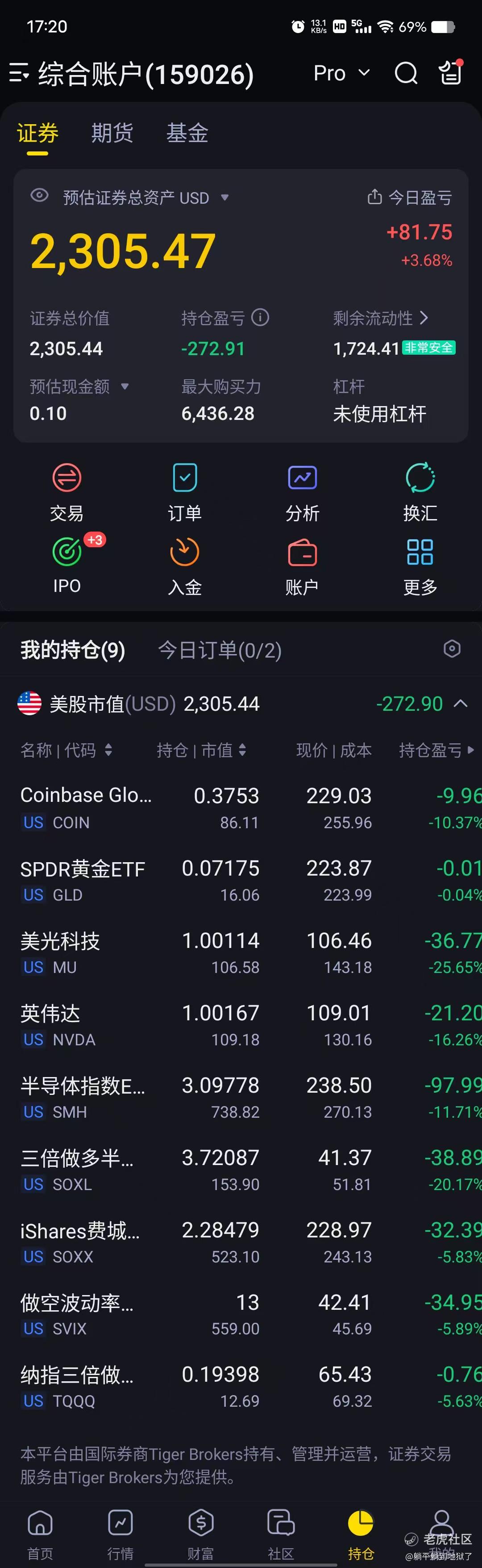Open the search magnifier icon

(405, 74)
